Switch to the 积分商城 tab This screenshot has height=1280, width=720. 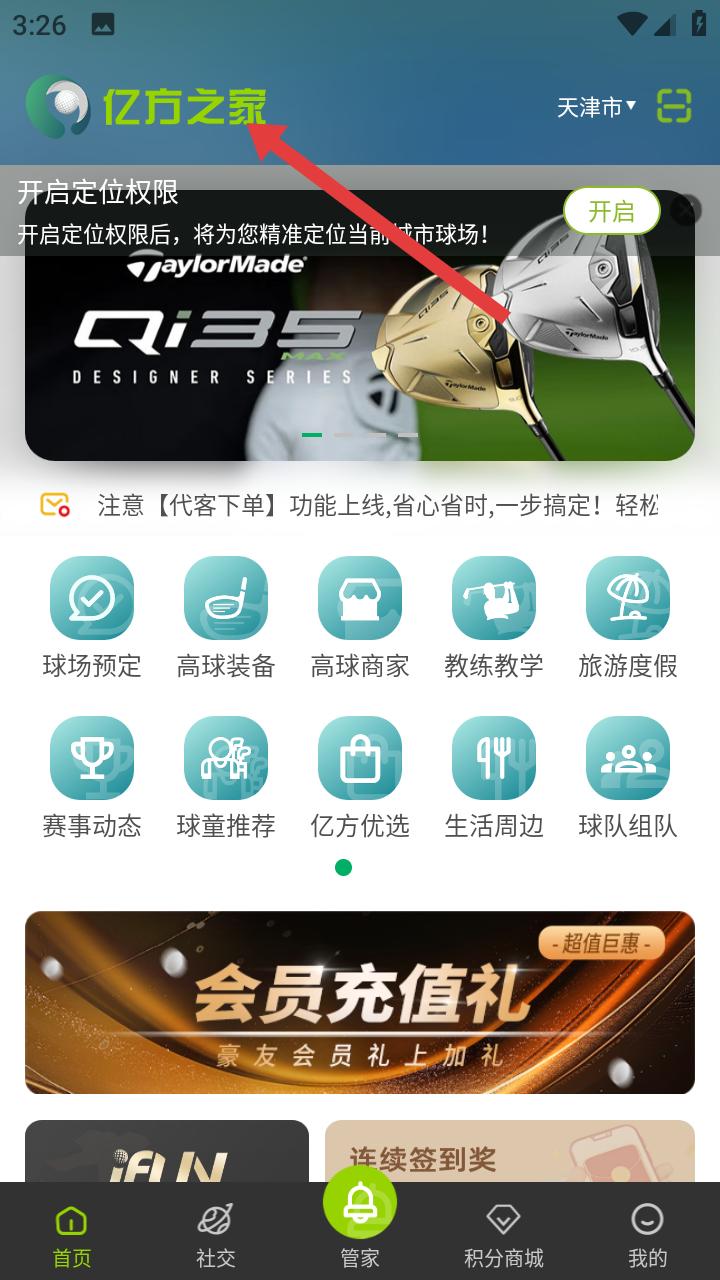[504, 1233]
